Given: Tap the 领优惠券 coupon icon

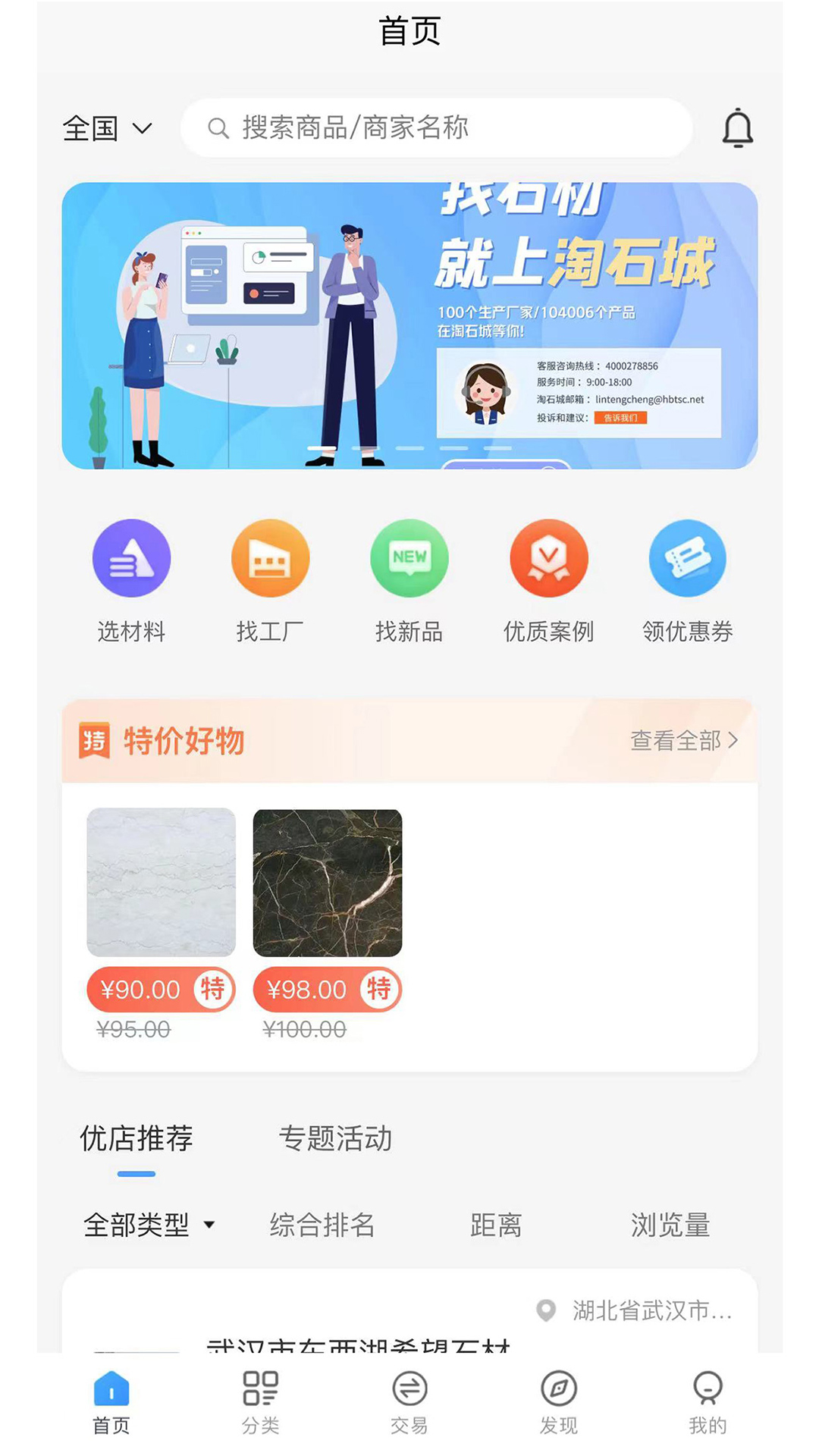Looking at the screenshot, I should (x=687, y=558).
